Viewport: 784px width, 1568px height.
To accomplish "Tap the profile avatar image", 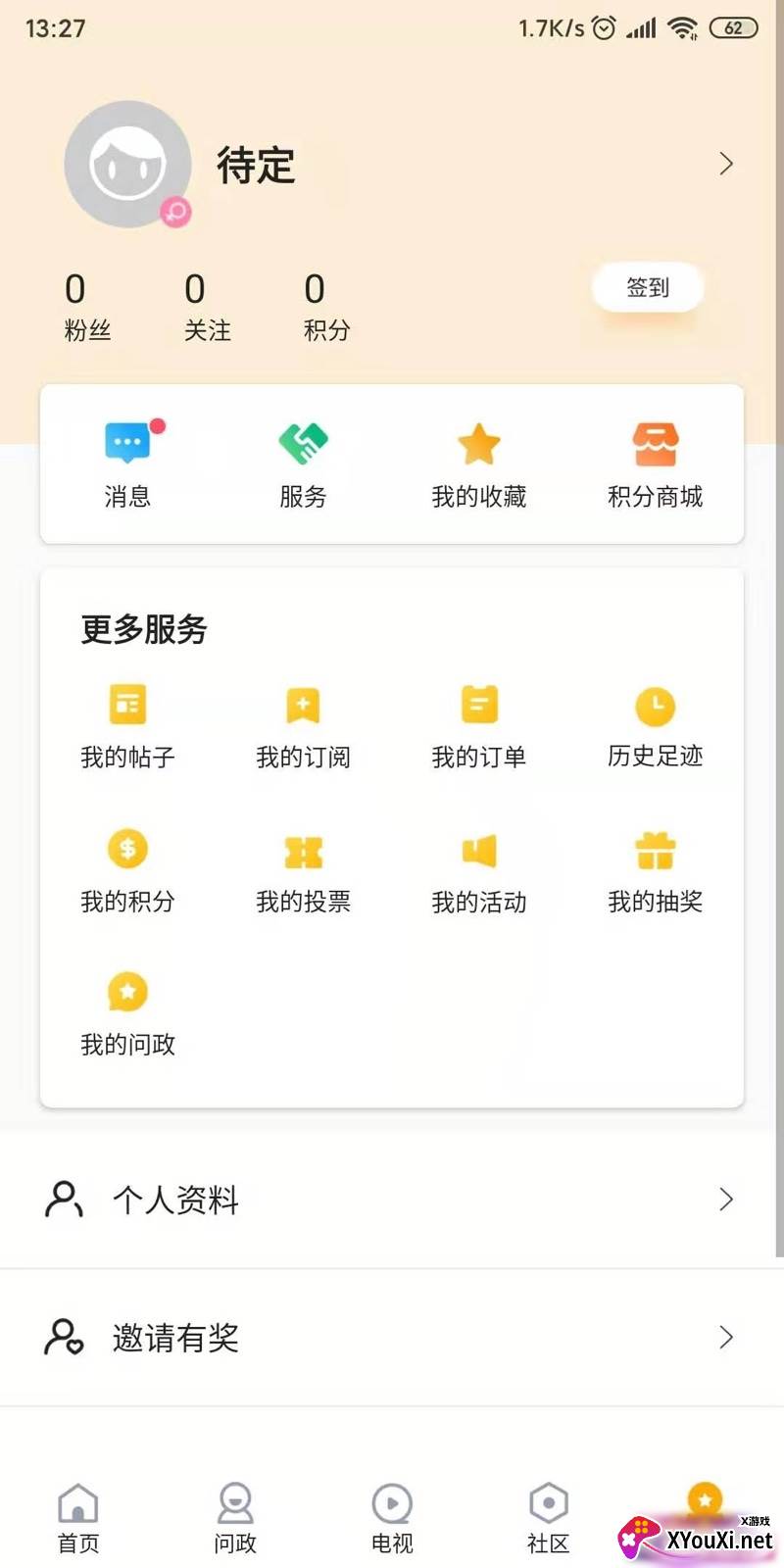I will tap(127, 164).
